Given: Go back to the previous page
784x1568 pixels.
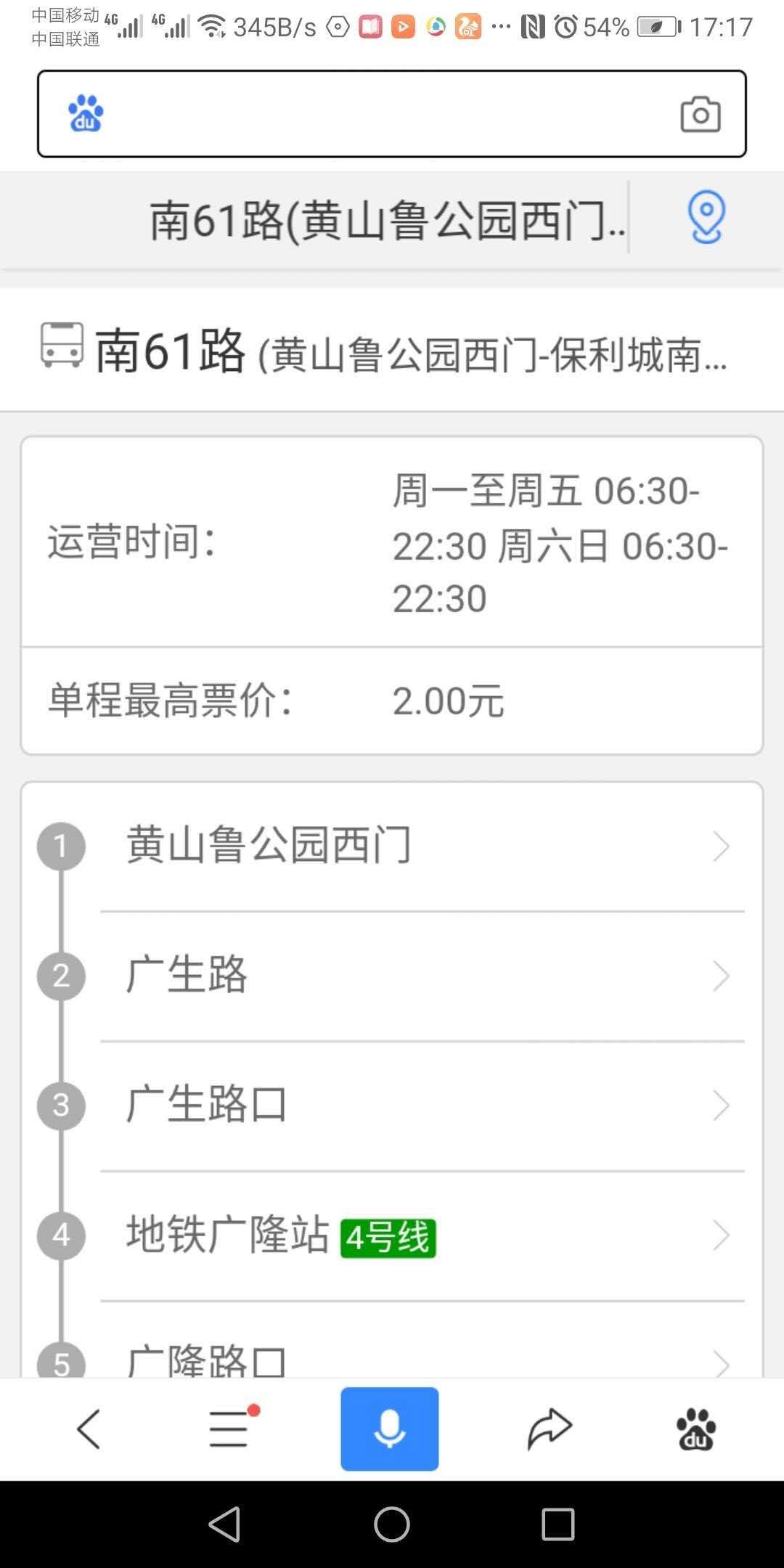Looking at the screenshot, I should (89, 1429).
